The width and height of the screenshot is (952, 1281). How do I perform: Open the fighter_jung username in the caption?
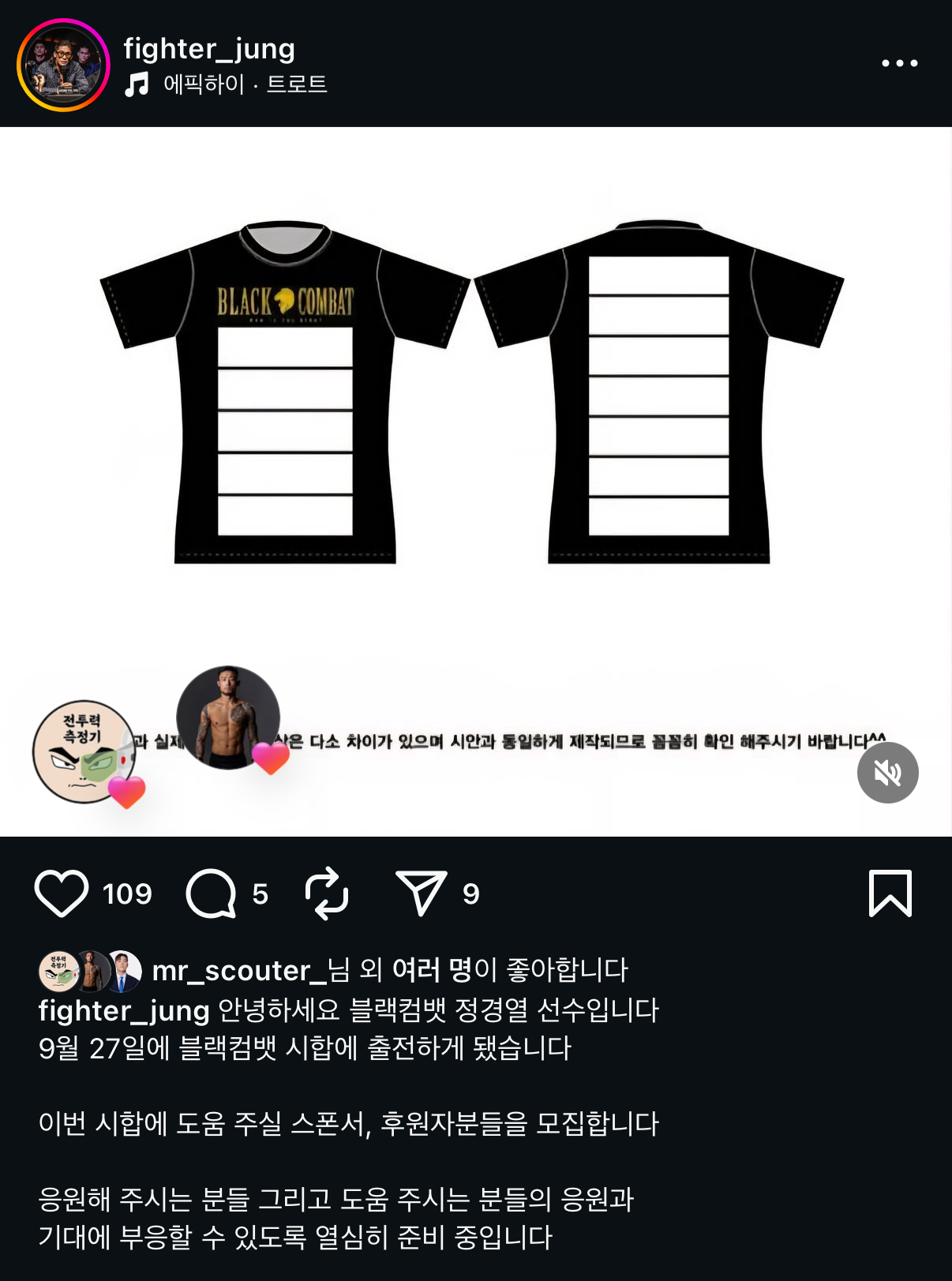click(x=124, y=1010)
